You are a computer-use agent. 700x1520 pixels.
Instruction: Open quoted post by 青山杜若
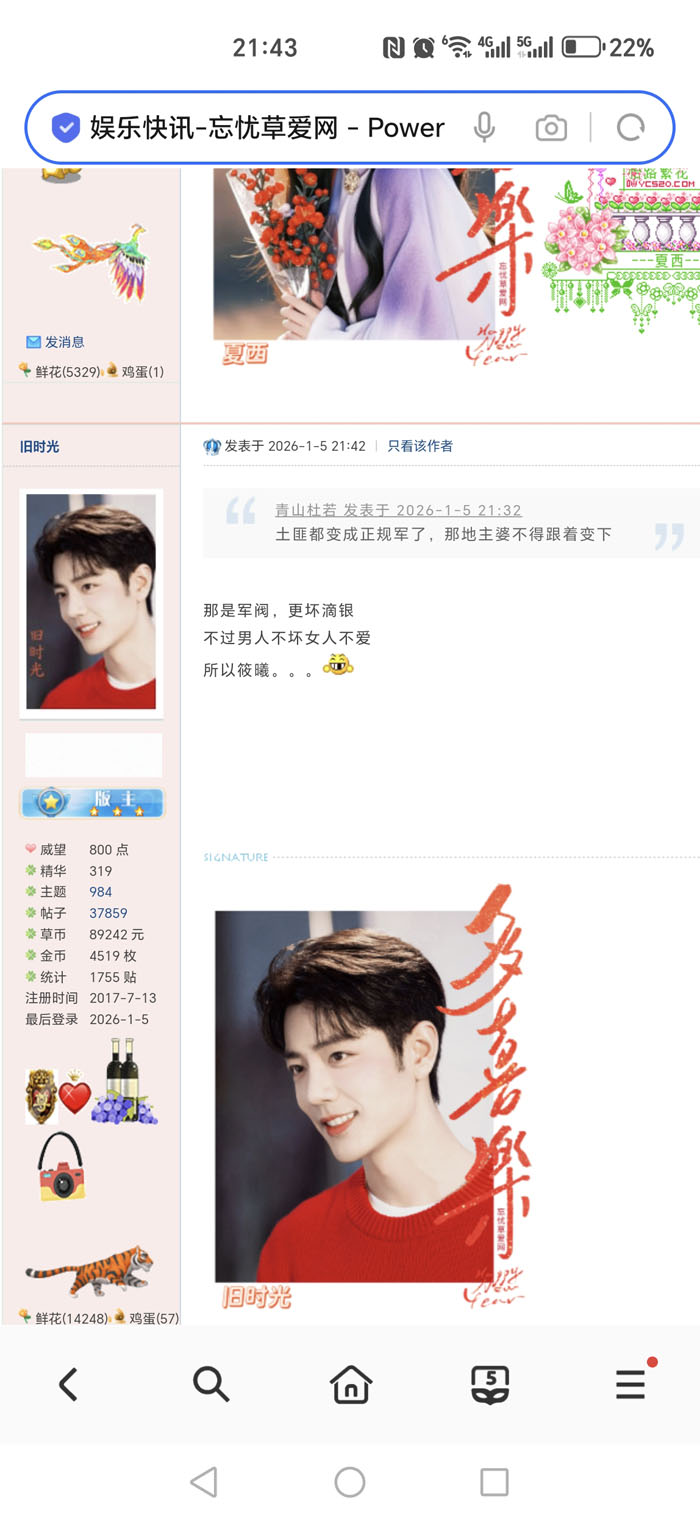click(x=398, y=510)
